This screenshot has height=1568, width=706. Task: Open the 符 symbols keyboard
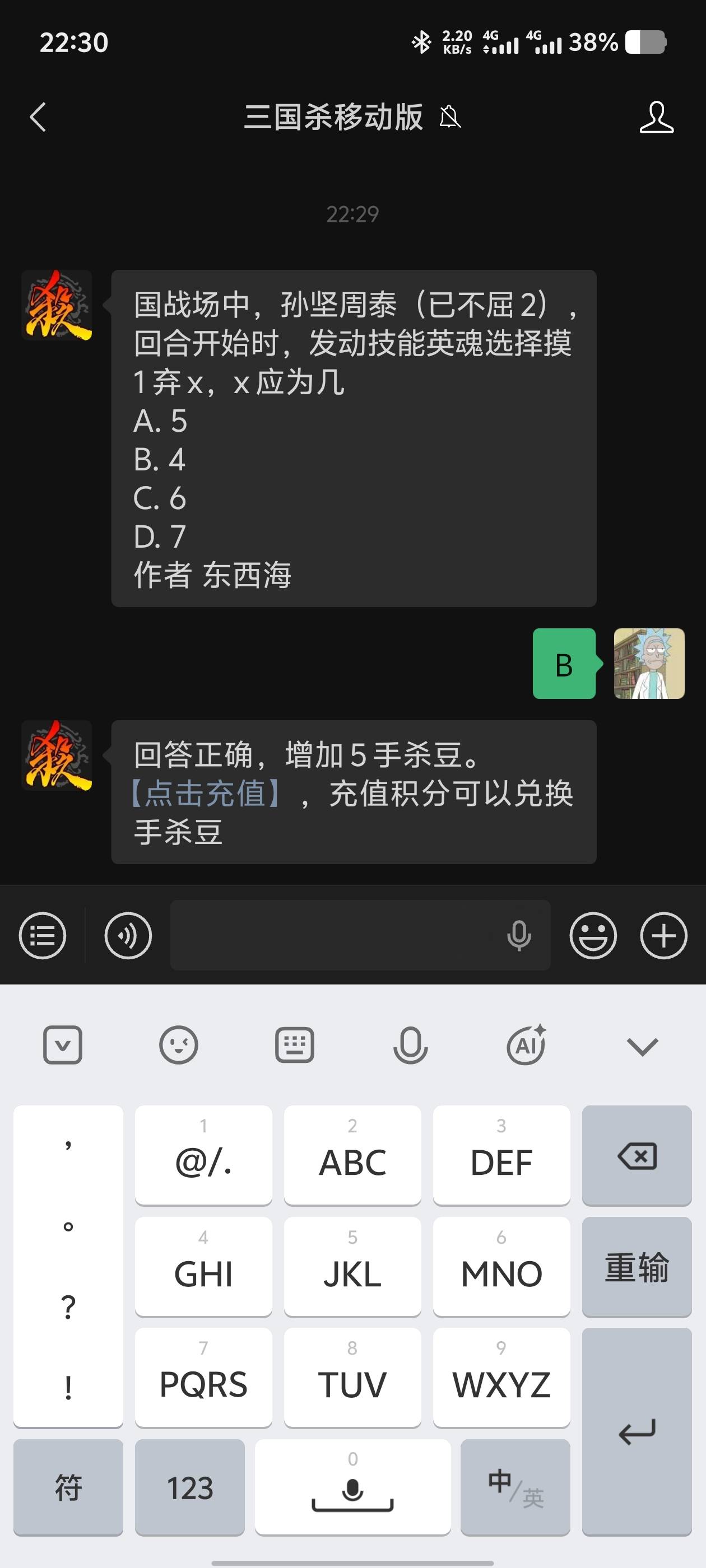coord(68,1487)
